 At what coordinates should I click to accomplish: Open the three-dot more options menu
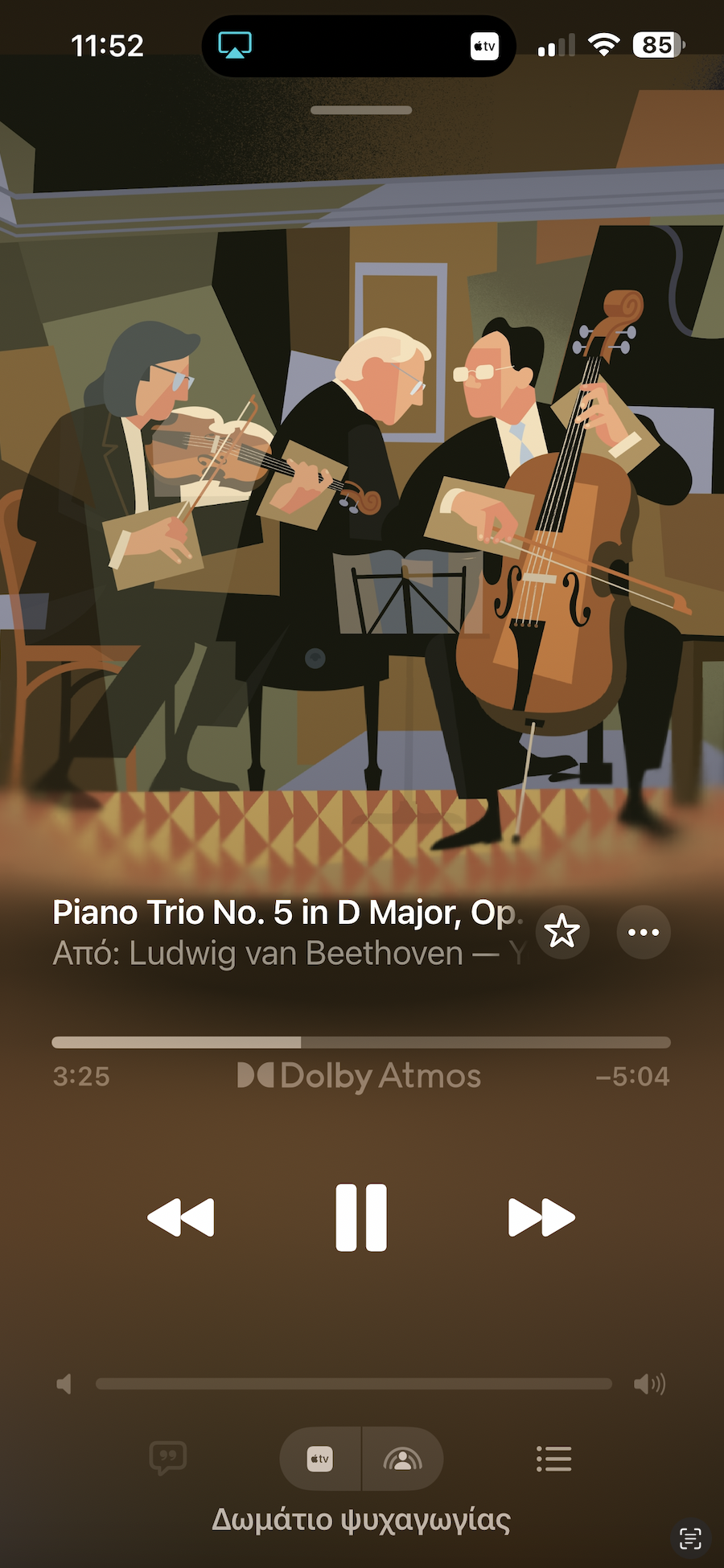(x=644, y=932)
